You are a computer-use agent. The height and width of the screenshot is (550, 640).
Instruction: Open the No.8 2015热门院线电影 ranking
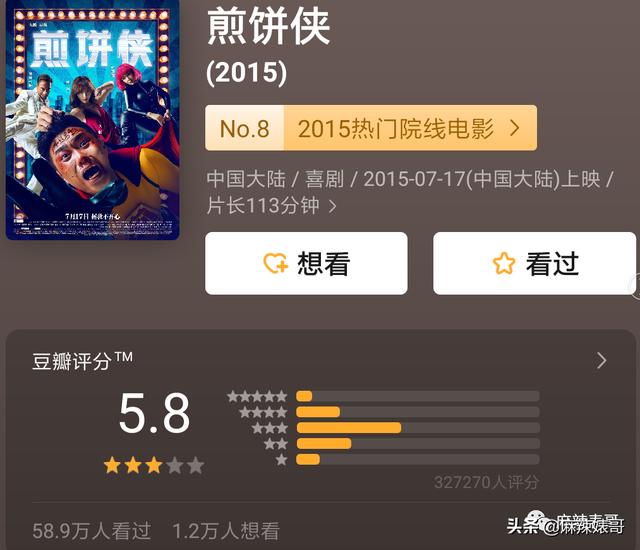[x=370, y=128]
